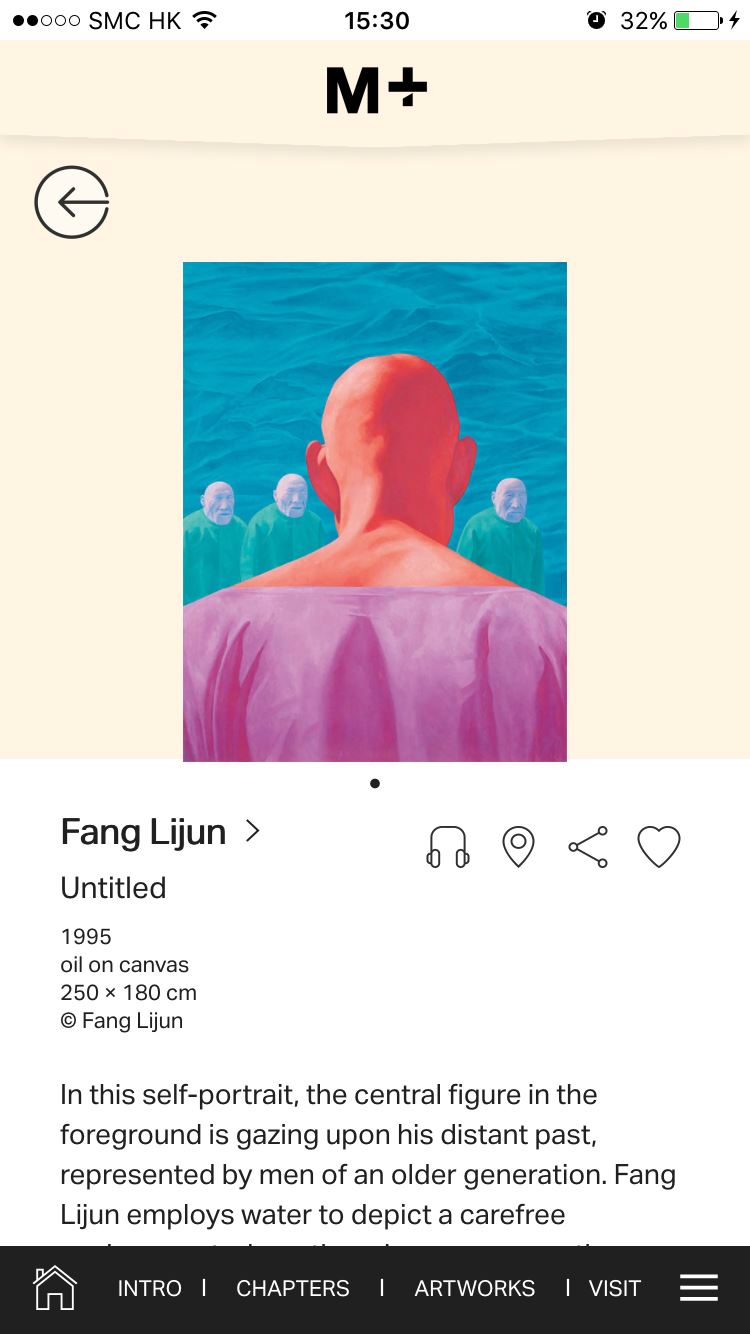The height and width of the screenshot is (1334, 750).
Task: Open the hamburger menu
Action: (x=699, y=1288)
